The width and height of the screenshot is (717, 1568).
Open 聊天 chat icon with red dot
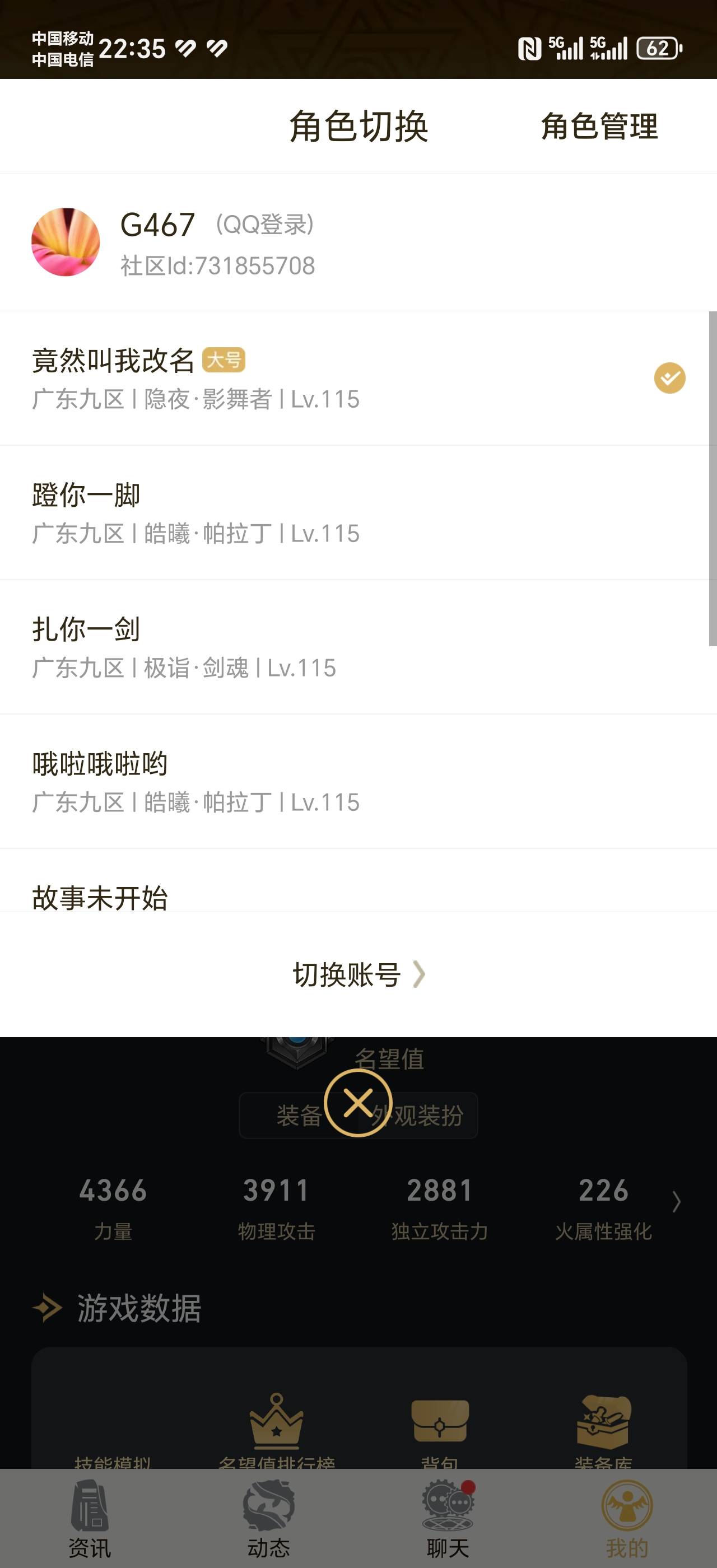click(x=448, y=1504)
